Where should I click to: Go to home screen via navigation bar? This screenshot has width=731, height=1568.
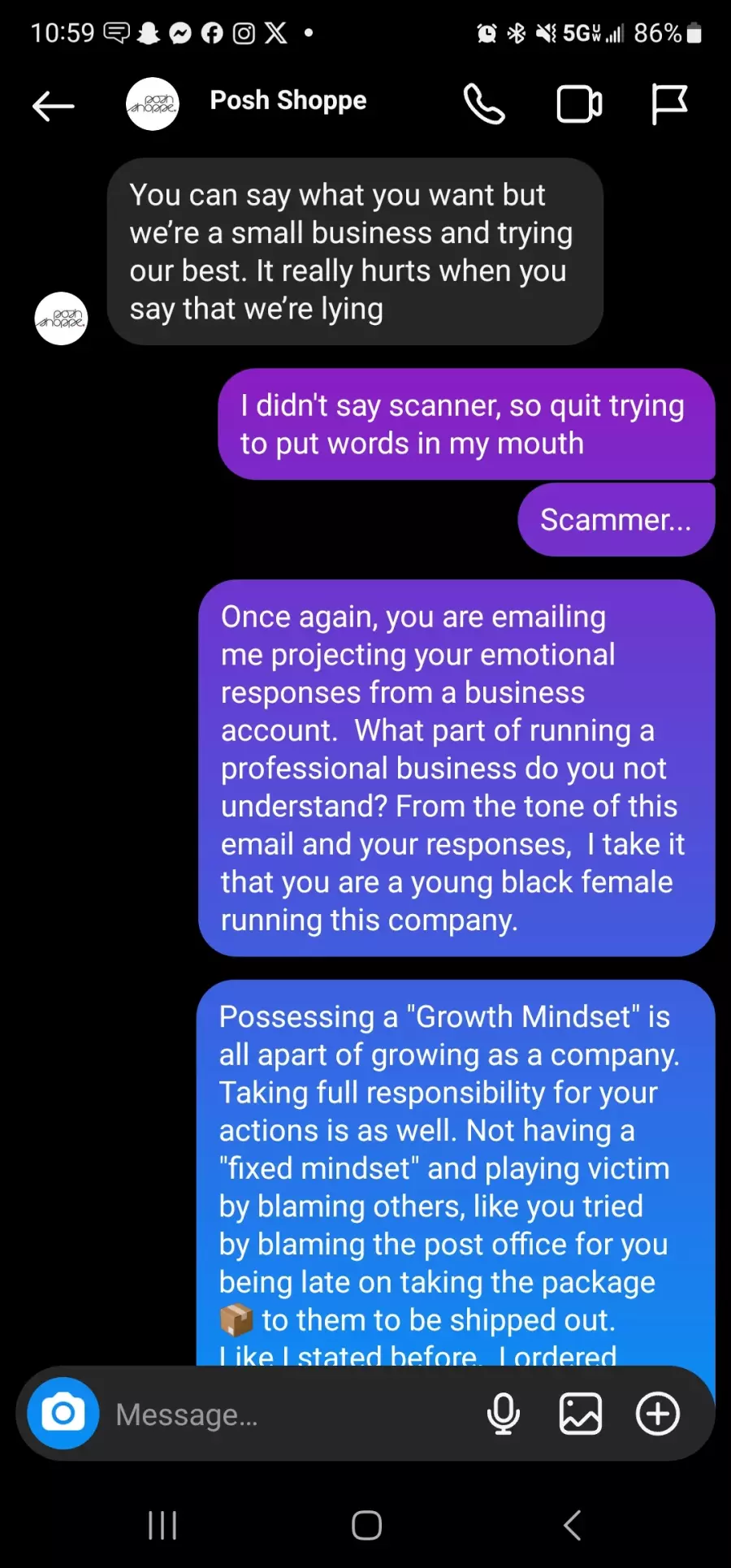coord(366,1525)
